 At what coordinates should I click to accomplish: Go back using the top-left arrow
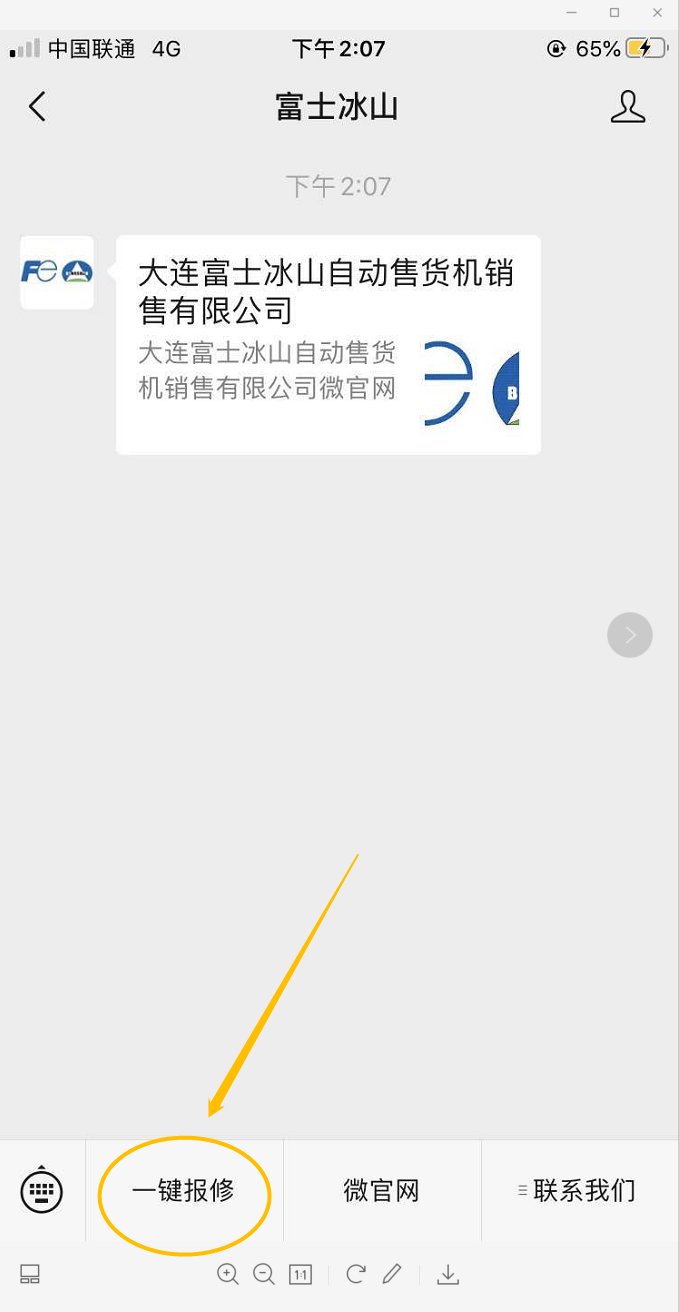coord(38,107)
